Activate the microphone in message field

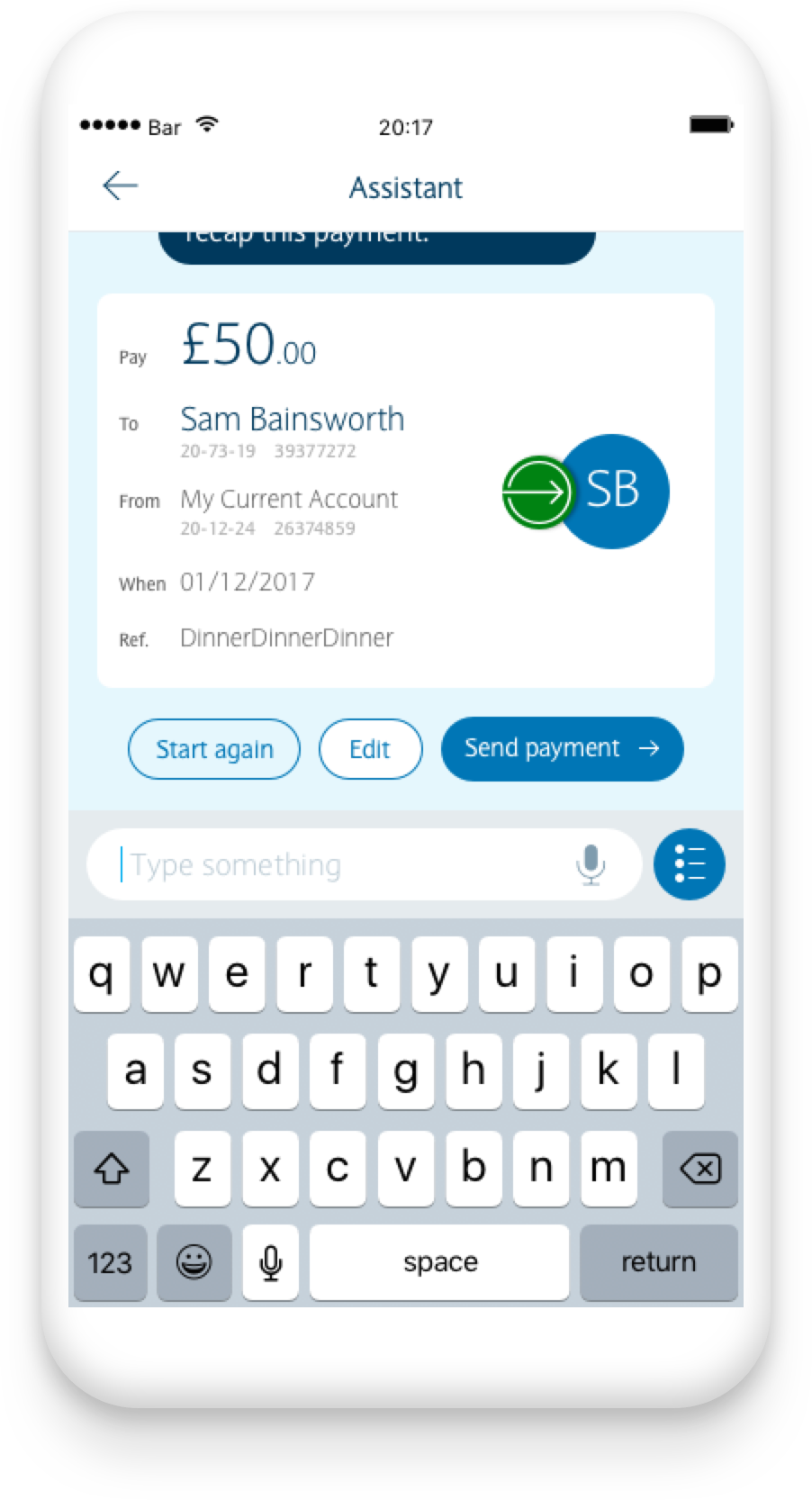coord(591,865)
